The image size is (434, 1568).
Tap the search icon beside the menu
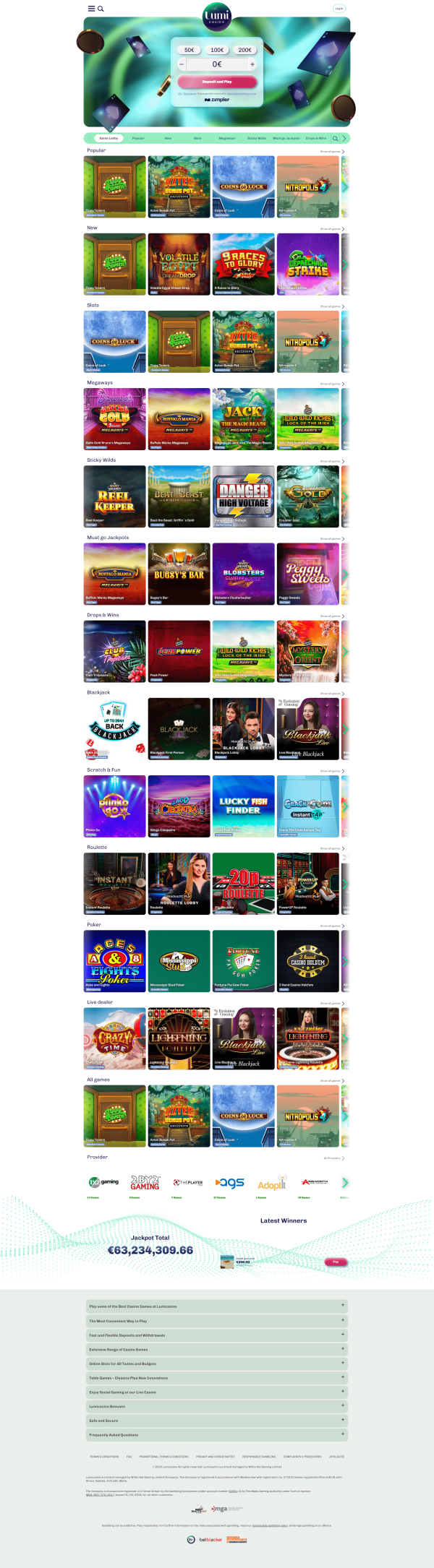tap(101, 9)
